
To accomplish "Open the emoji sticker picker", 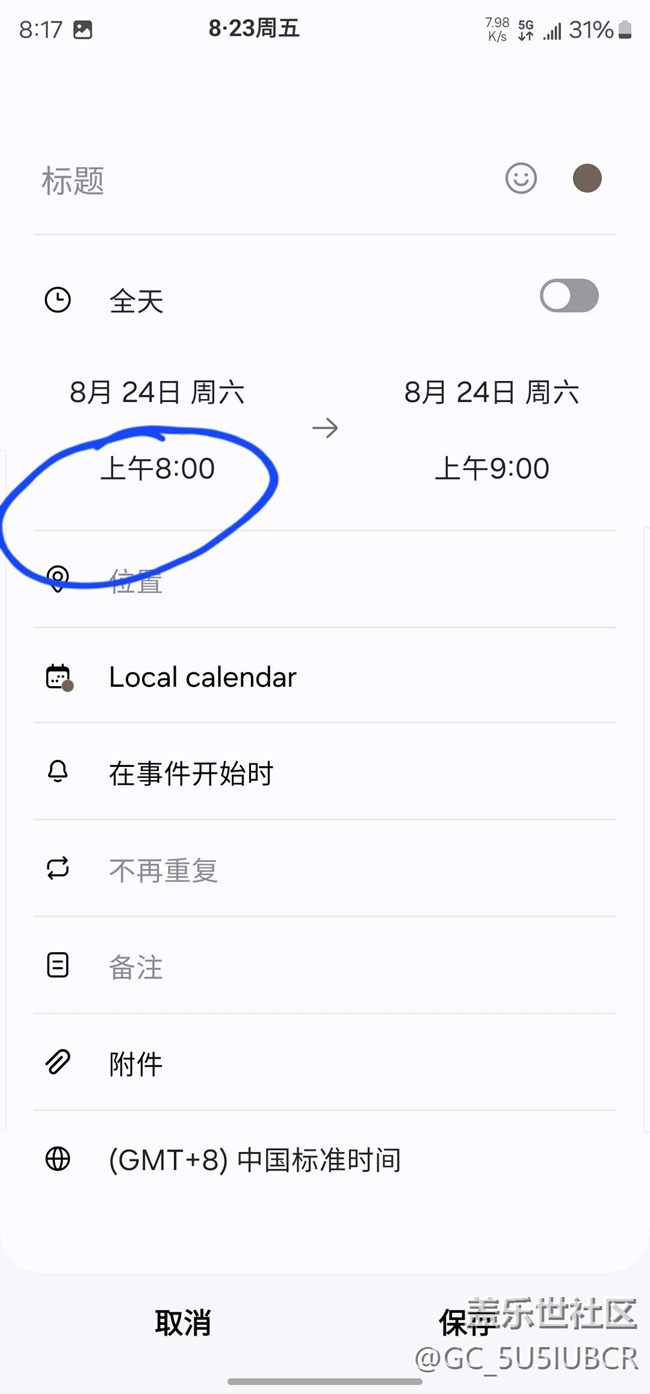I will (521, 179).
